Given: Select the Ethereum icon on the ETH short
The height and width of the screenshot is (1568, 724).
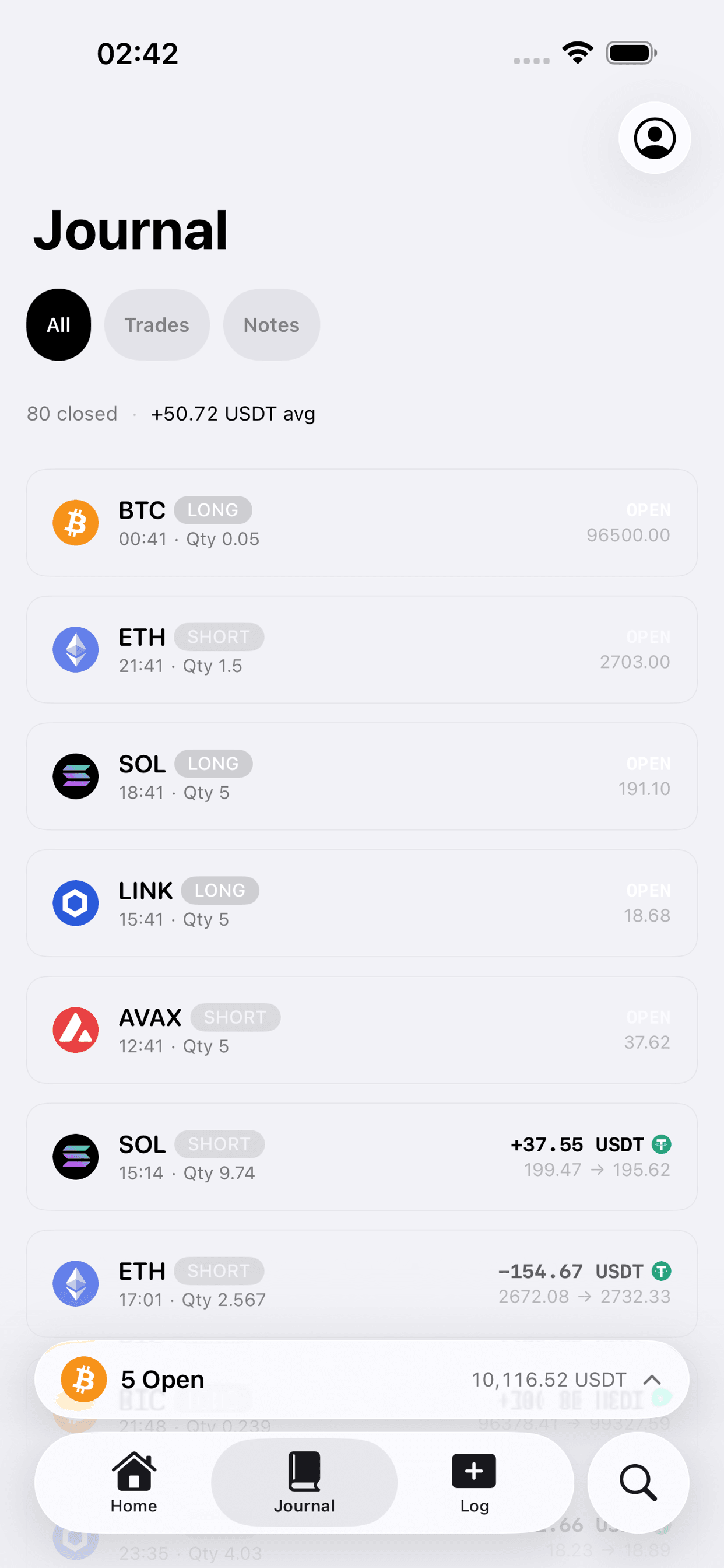Looking at the screenshot, I should pos(75,649).
